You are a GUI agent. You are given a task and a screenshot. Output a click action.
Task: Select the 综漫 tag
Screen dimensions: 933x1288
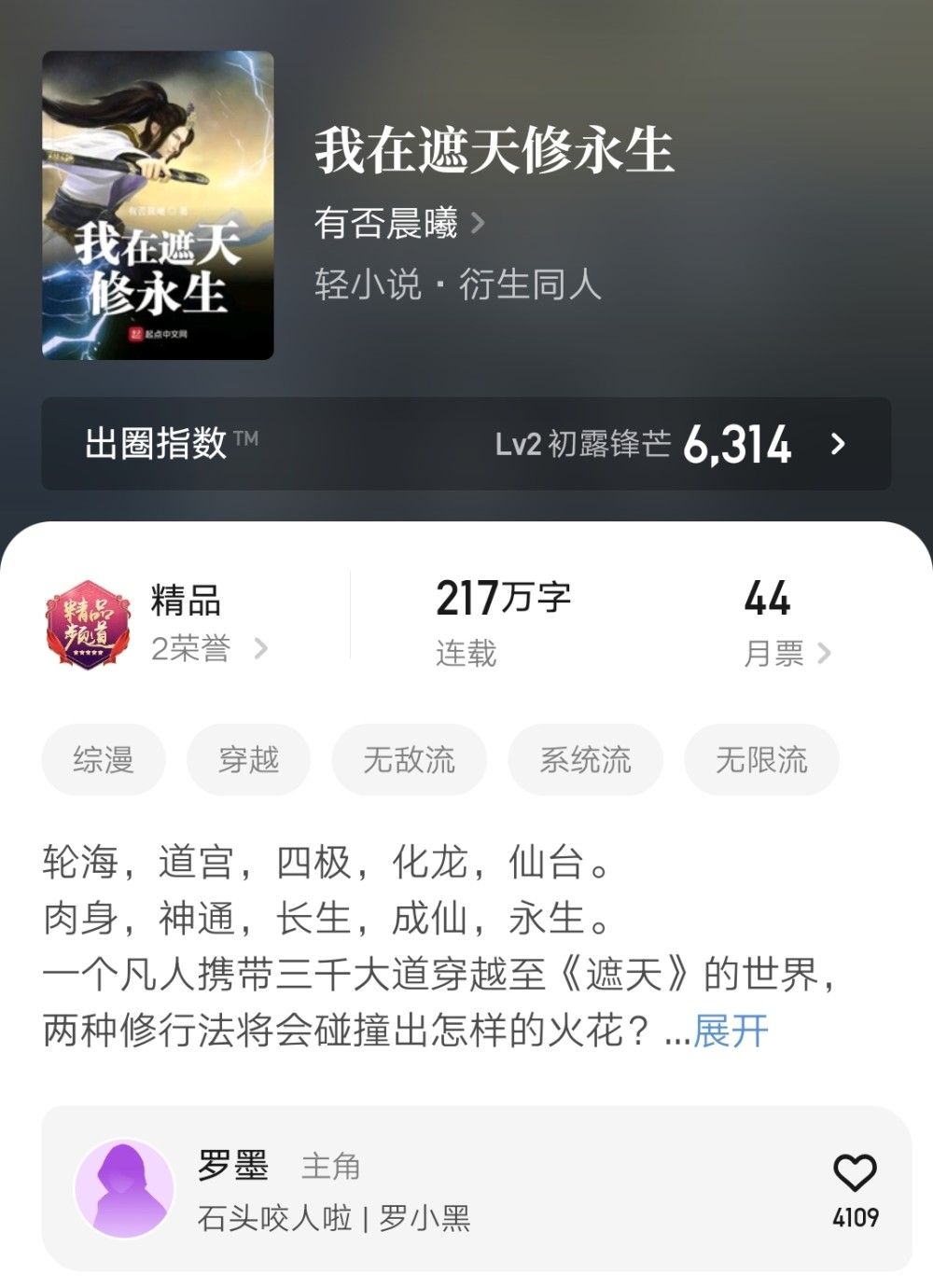tap(104, 760)
